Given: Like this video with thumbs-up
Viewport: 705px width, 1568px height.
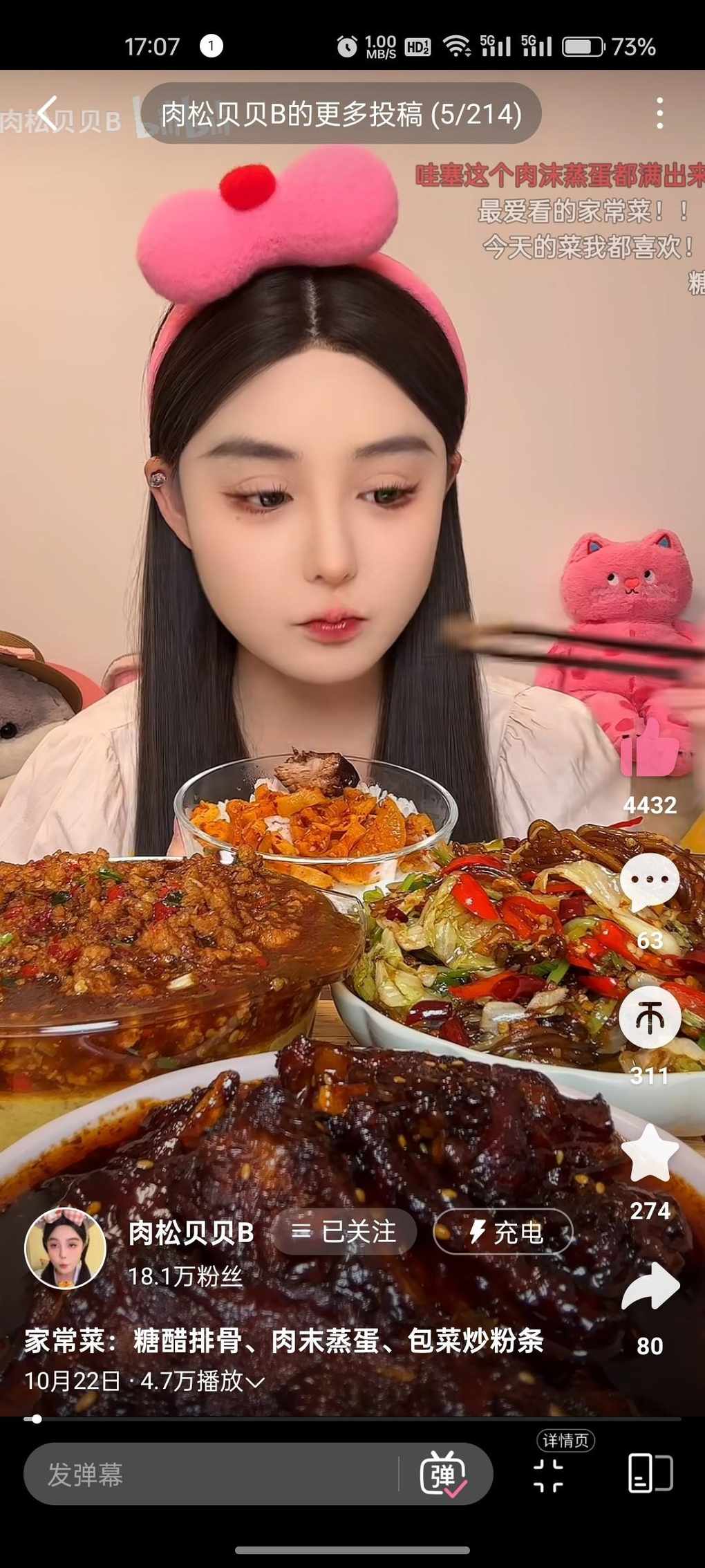Looking at the screenshot, I should [x=649, y=748].
